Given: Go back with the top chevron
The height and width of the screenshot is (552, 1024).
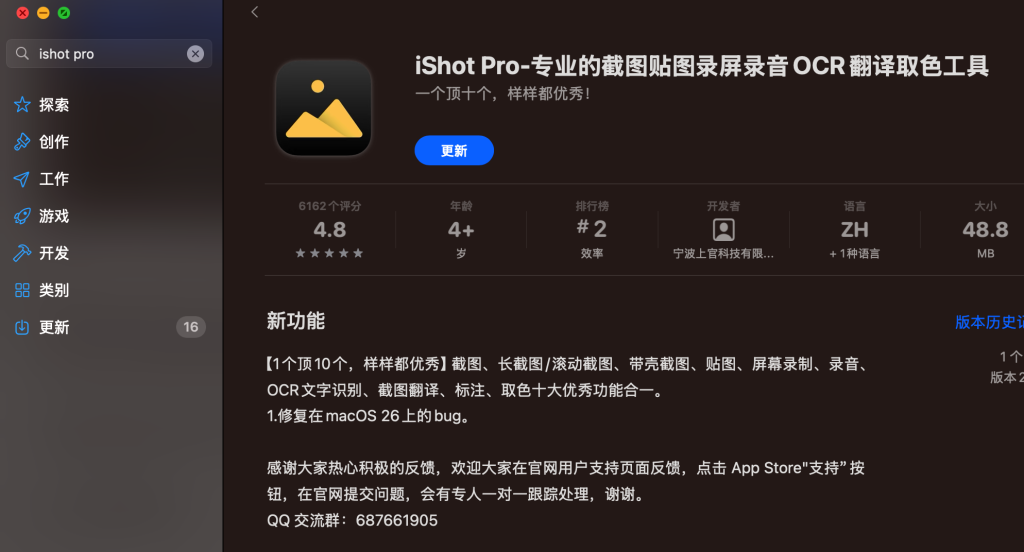Looking at the screenshot, I should (x=254, y=12).
